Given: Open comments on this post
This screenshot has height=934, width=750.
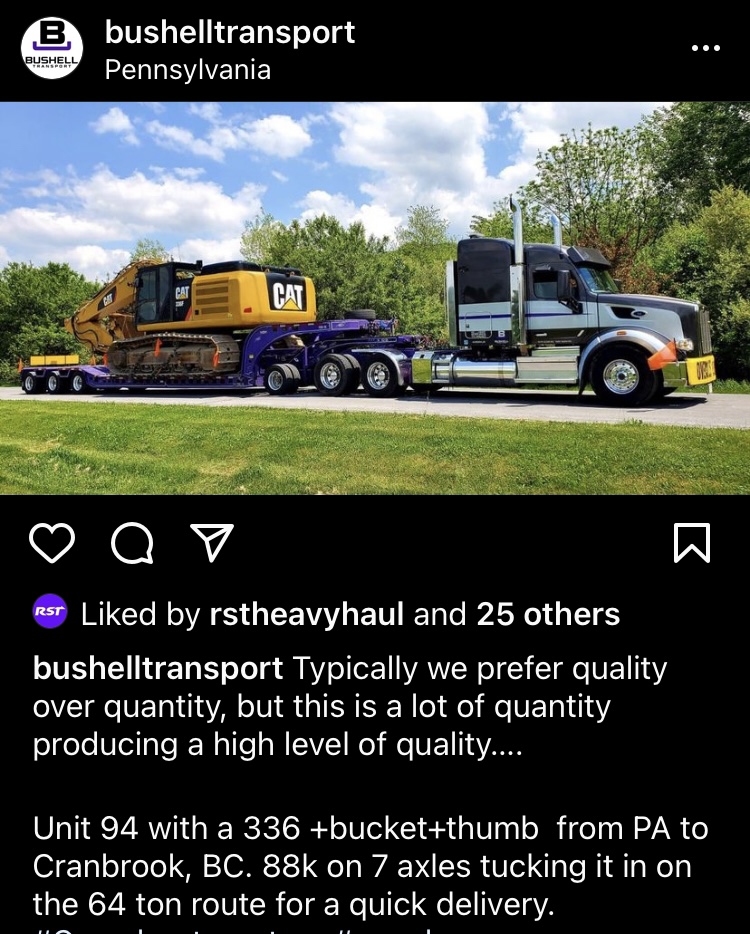Looking at the screenshot, I should coord(132,543).
